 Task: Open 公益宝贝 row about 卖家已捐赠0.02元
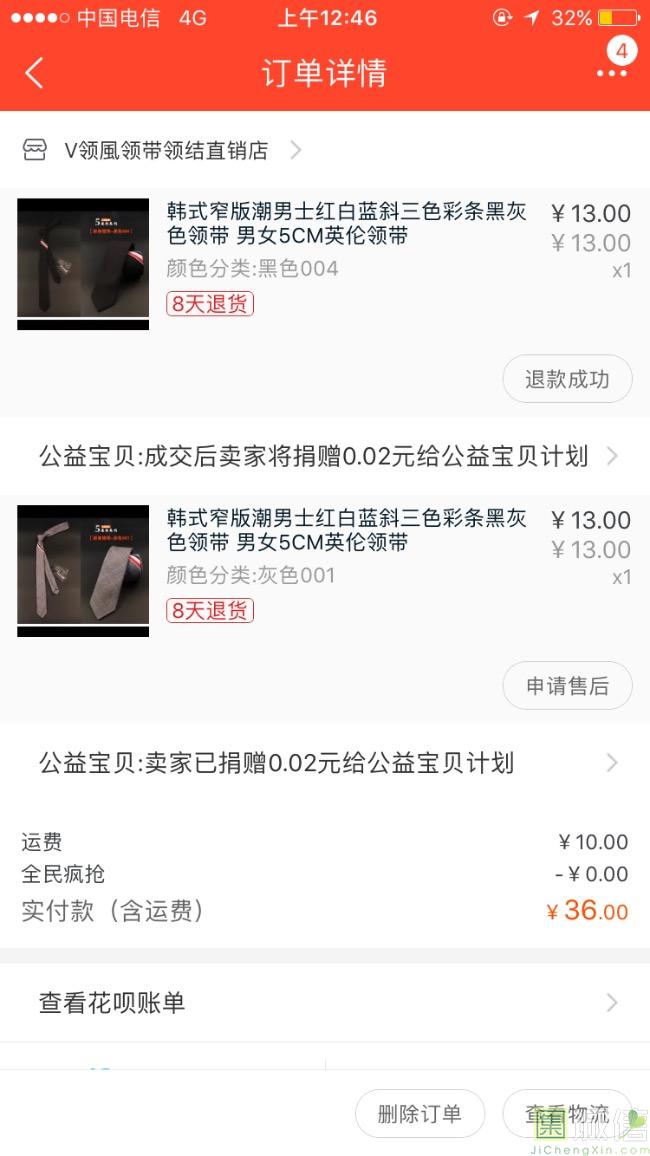325,763
